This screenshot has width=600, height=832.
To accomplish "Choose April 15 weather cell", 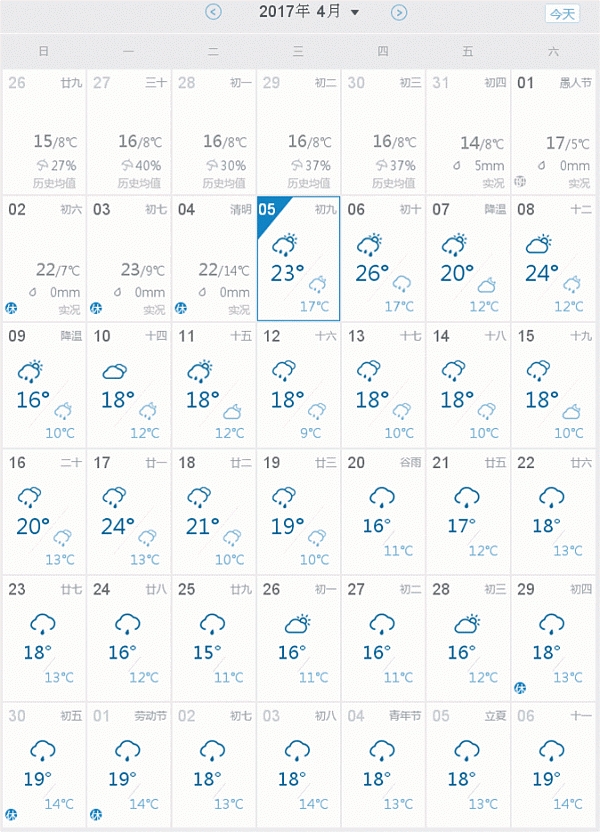I will click(x=553, y=385).
